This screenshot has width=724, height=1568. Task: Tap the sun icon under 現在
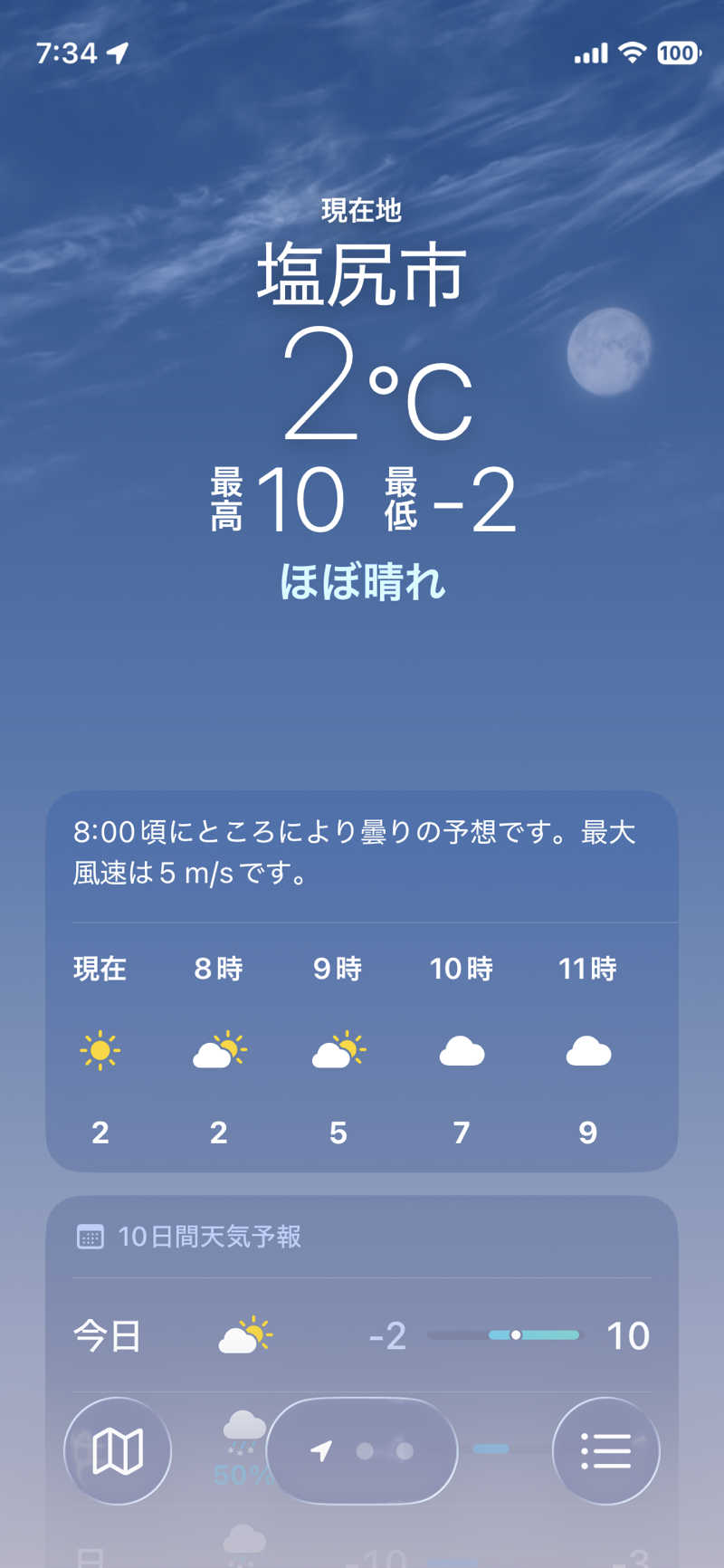(100, 1050)
